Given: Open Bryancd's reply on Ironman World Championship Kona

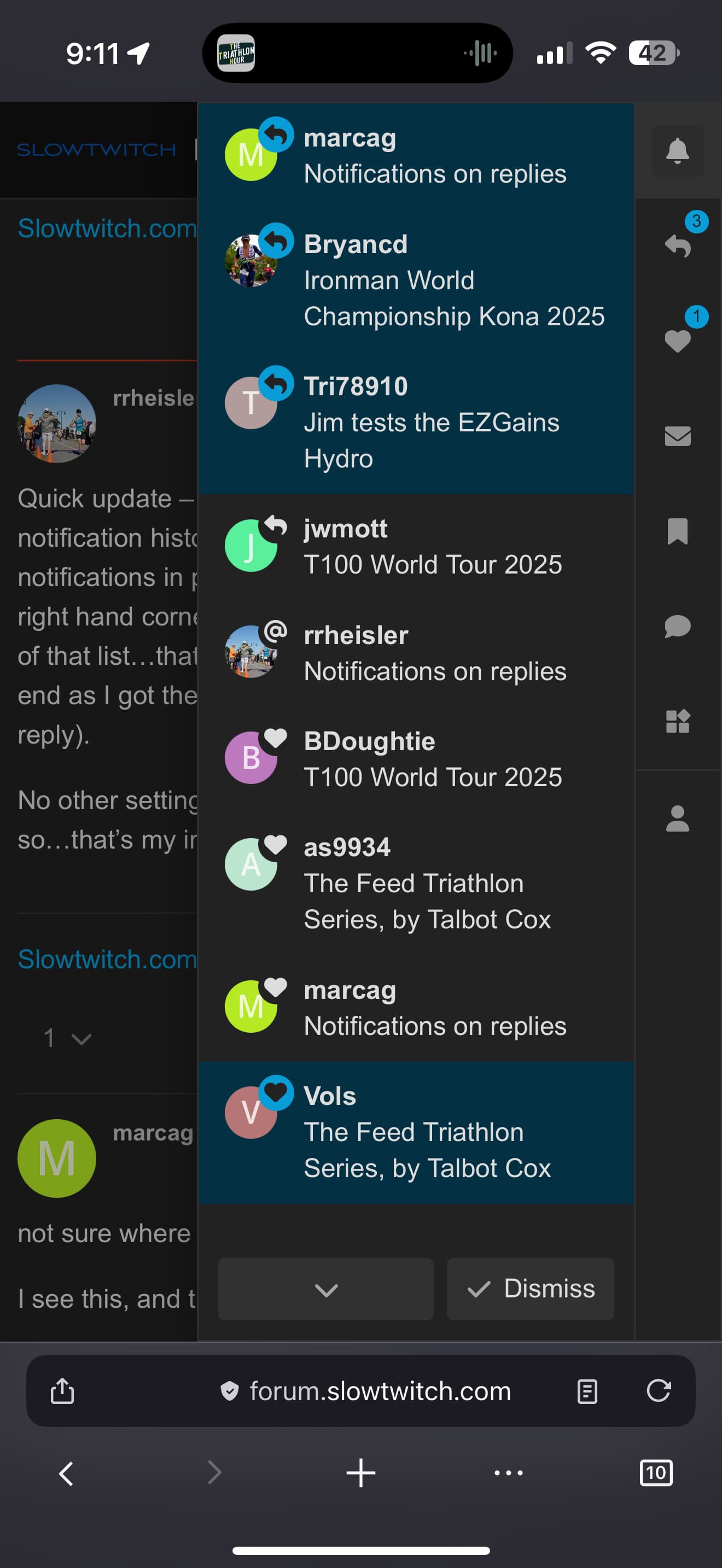Looking at the screenshot, I should (x=416, y=280).
